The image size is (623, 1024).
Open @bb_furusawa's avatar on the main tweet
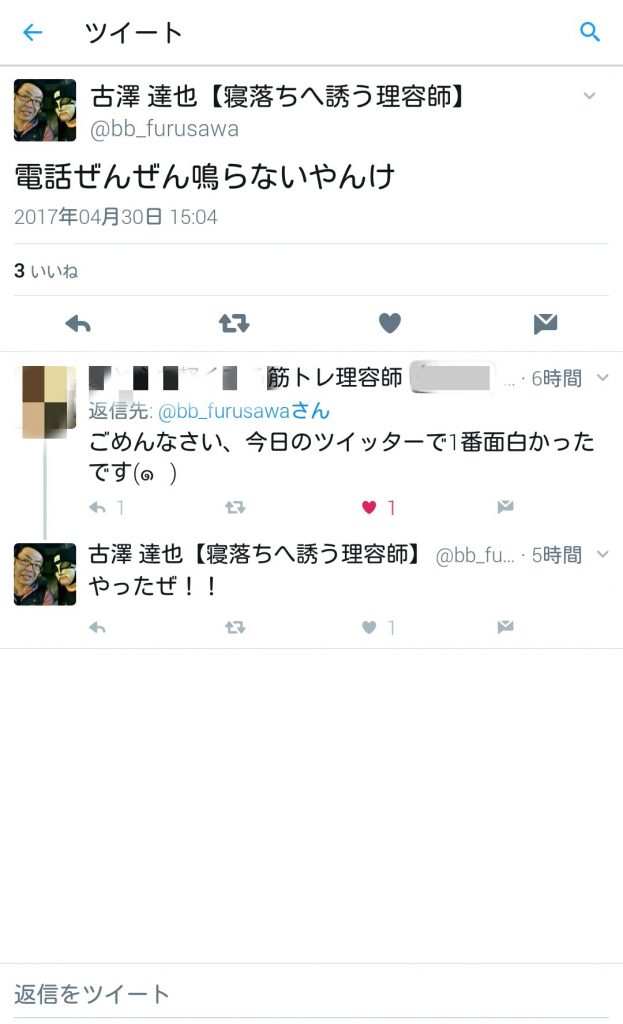click(x=45, y=110)
